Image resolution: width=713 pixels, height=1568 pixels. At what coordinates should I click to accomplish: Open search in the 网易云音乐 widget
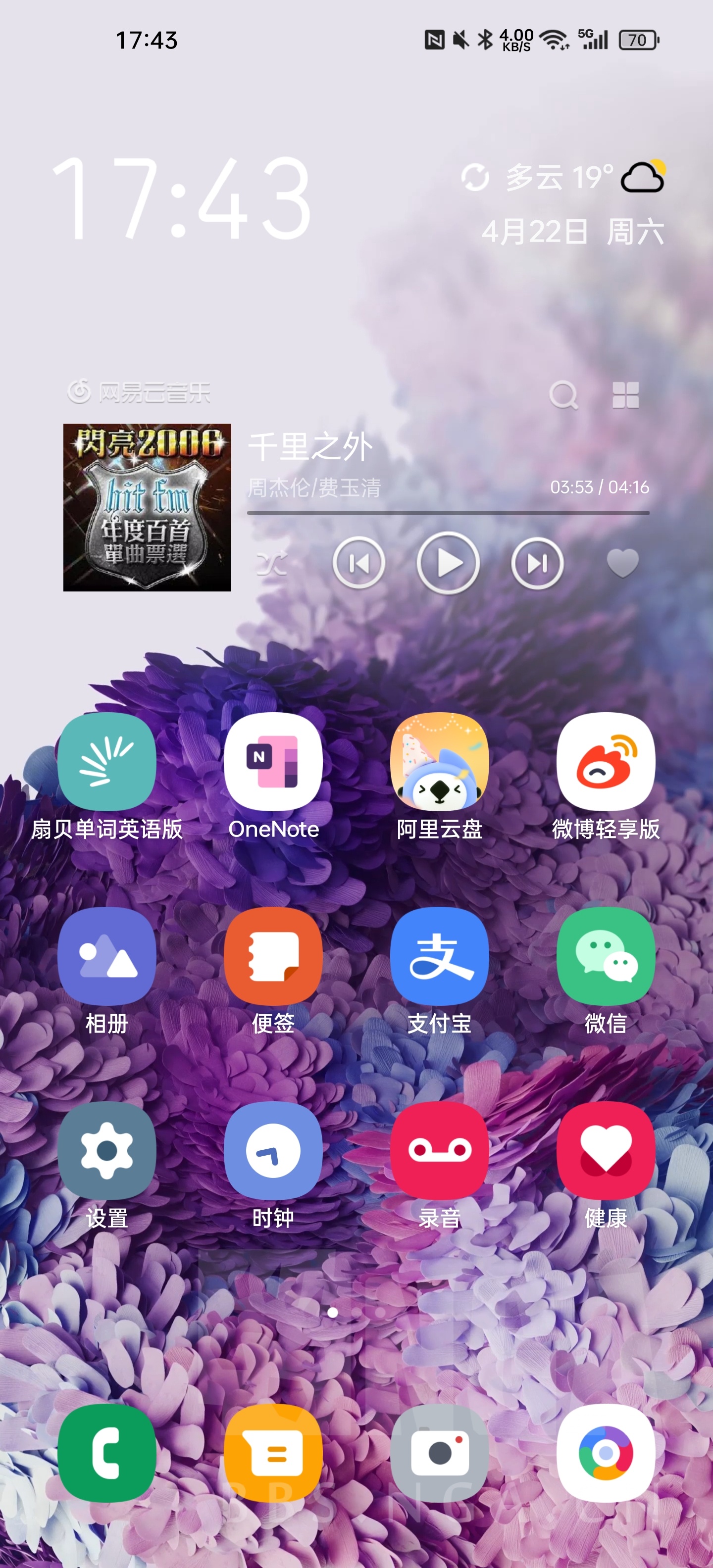(x=563, y=395)
